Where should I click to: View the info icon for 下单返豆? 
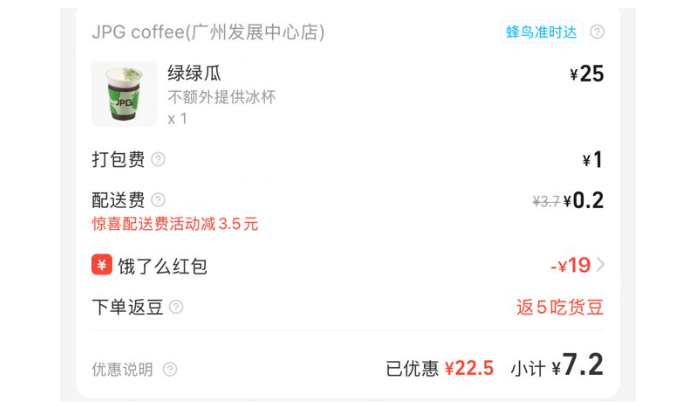tap(176, 307)
